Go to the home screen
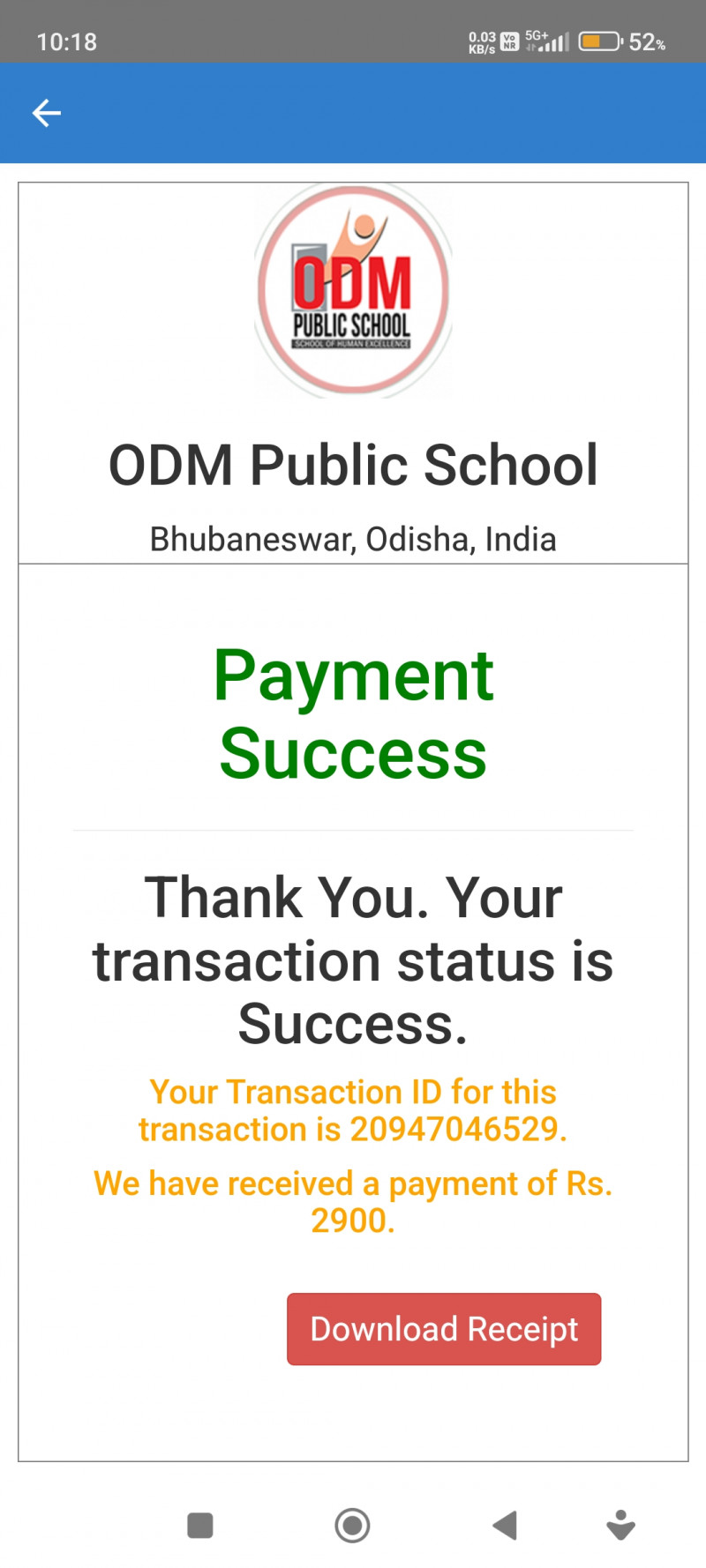706x1568 pixels. [352, 1525]
